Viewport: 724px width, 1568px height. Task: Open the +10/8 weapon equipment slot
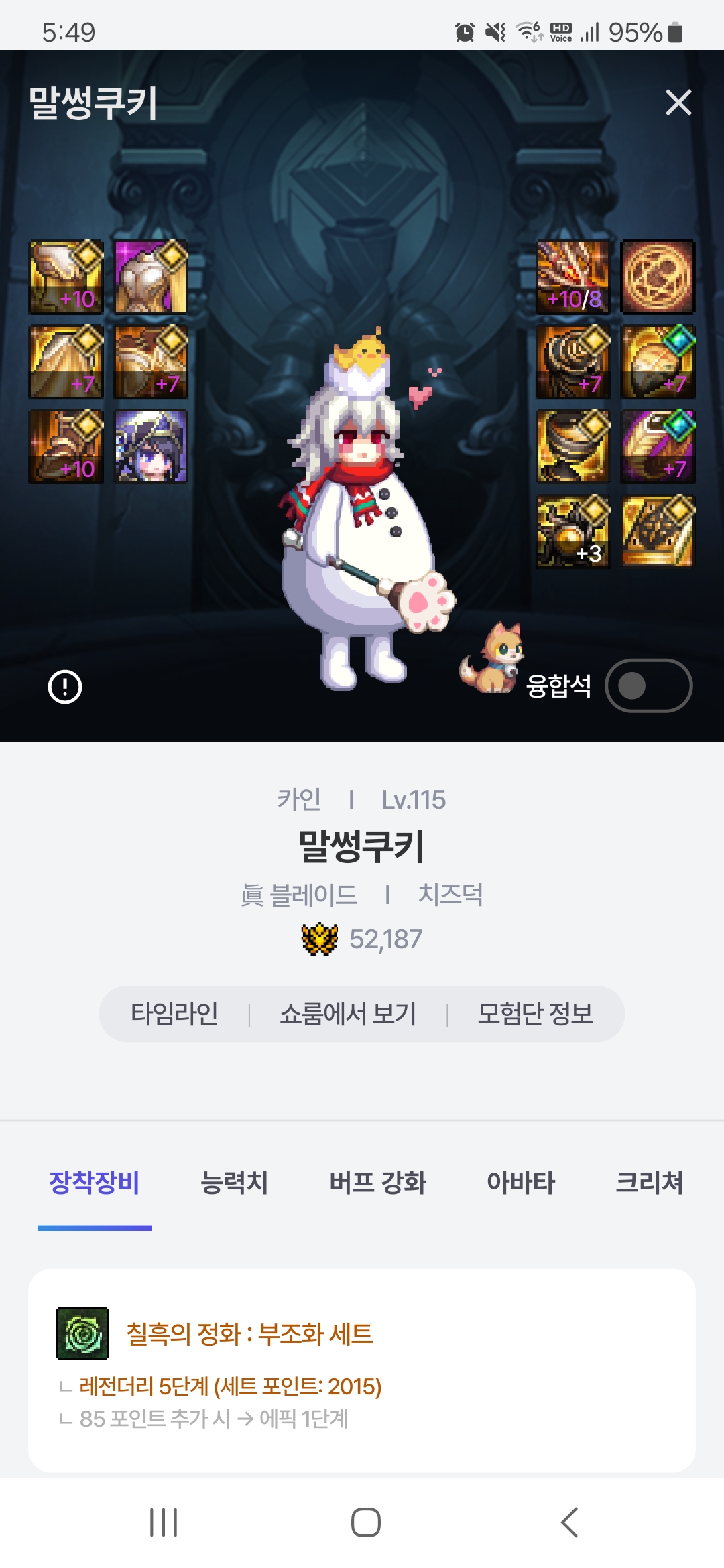coord(573,277)
